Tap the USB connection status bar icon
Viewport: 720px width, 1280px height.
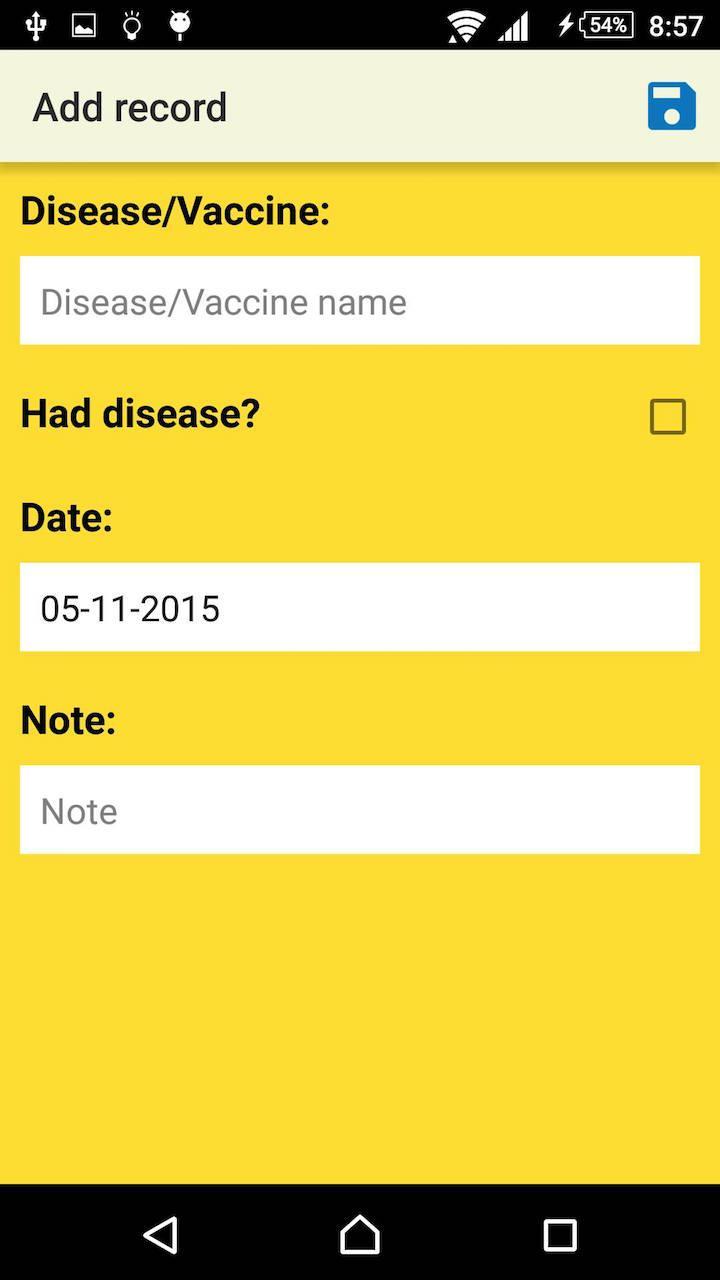pyautogui.click(x=36, y=24)
